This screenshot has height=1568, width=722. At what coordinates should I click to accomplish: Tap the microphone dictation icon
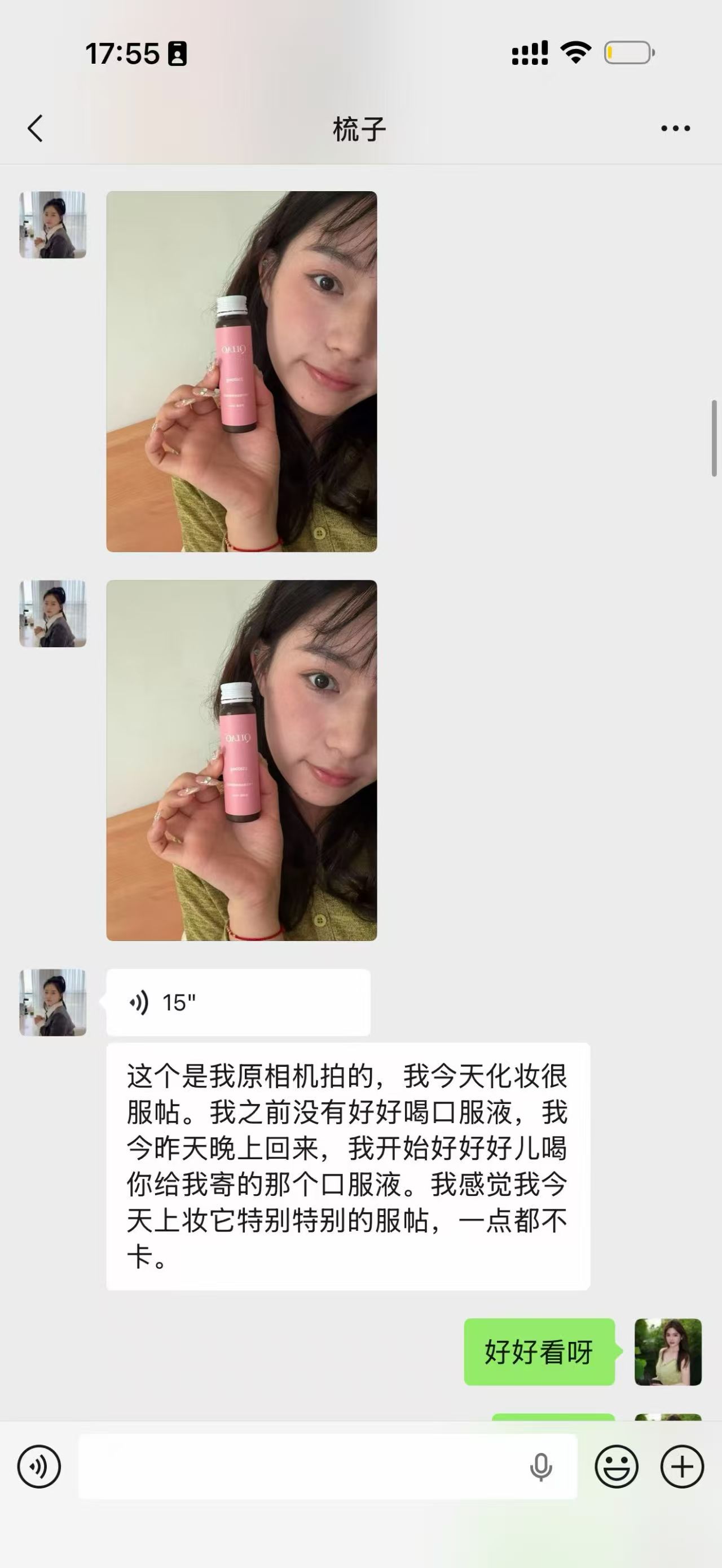[540, 1467]
